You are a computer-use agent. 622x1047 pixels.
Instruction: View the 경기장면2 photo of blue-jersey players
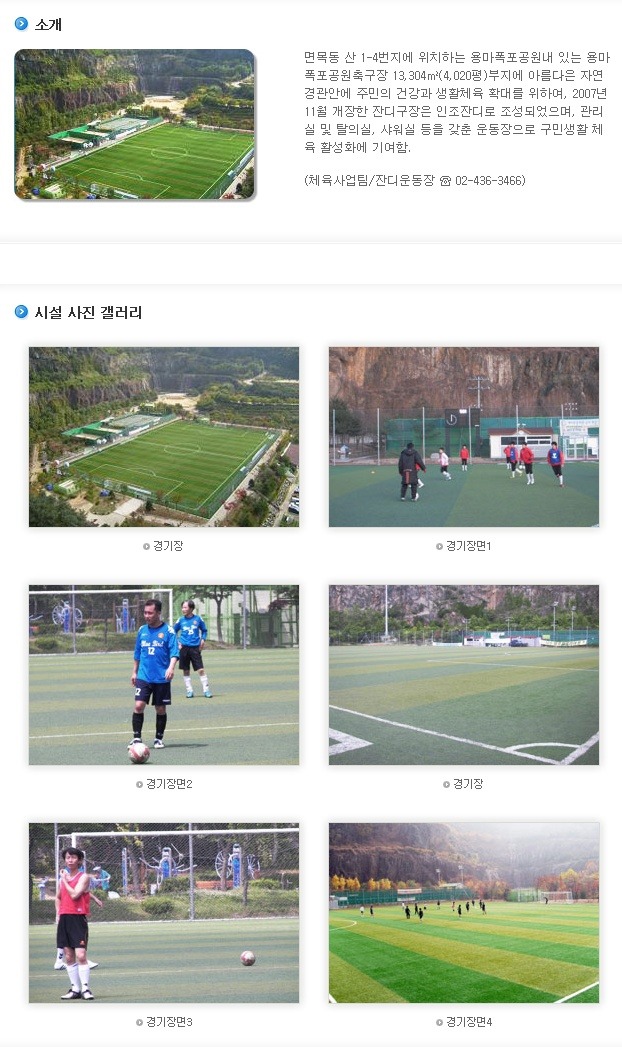click(163, 675)
